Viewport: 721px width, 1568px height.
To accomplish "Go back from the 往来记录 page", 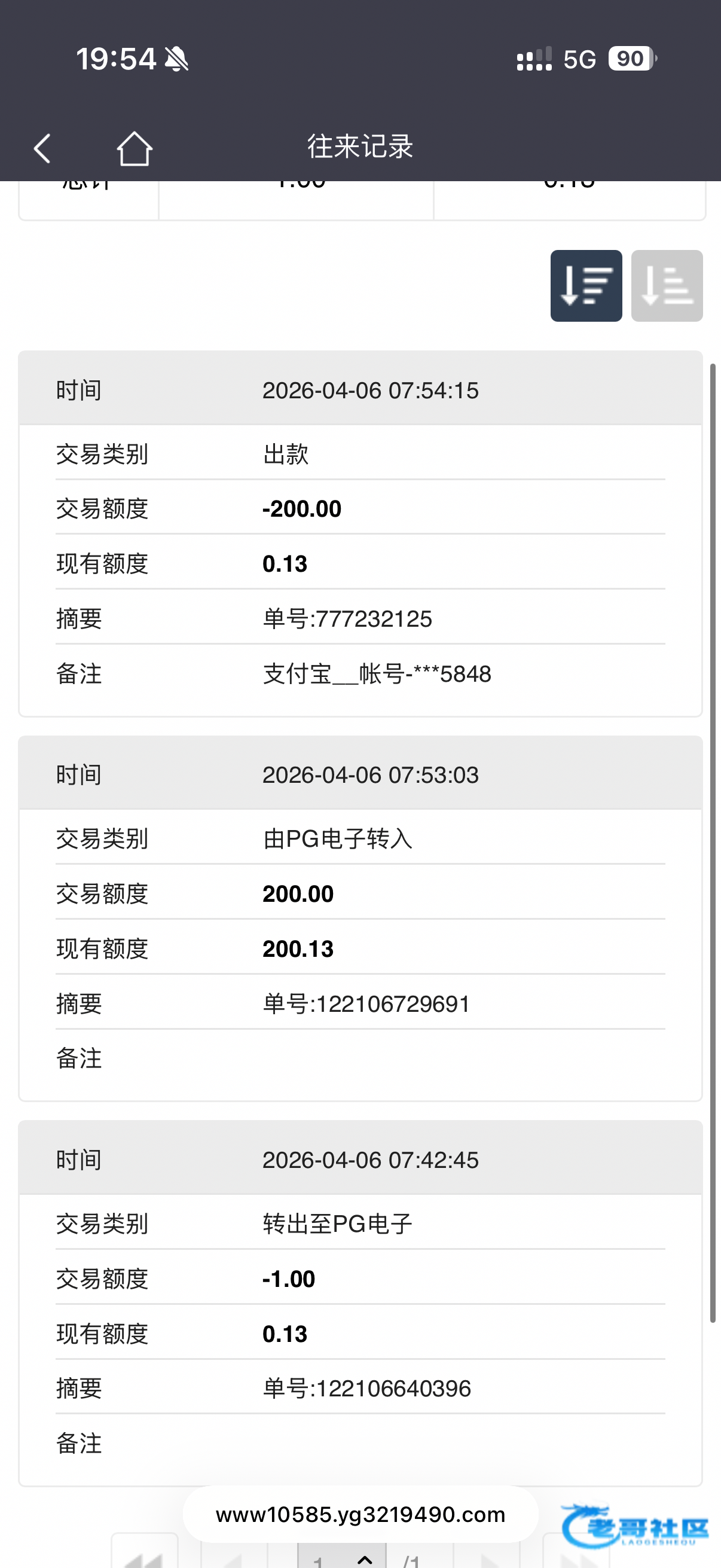I will (x=42, y=148).
